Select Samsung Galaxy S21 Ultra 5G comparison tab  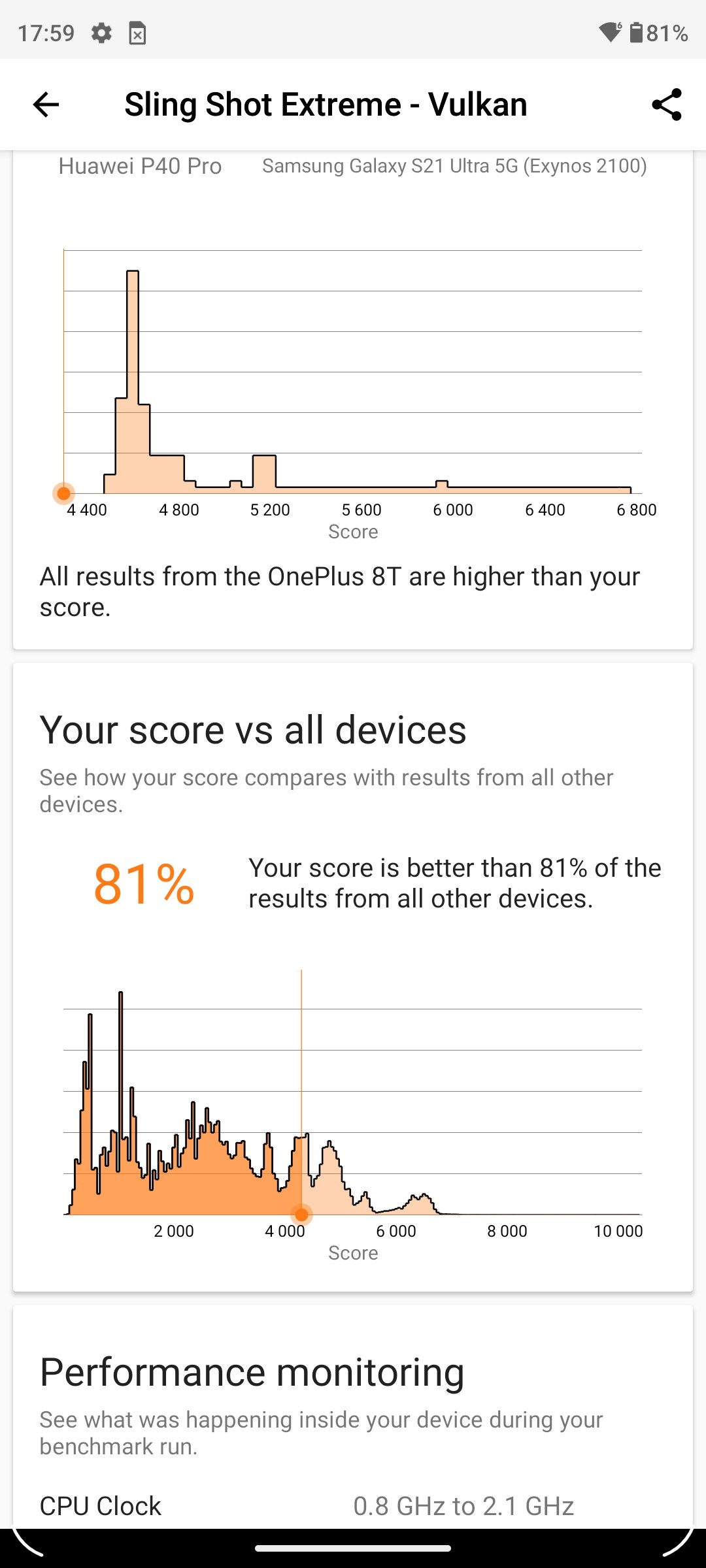pyautogui.click(x=454, y=166)
